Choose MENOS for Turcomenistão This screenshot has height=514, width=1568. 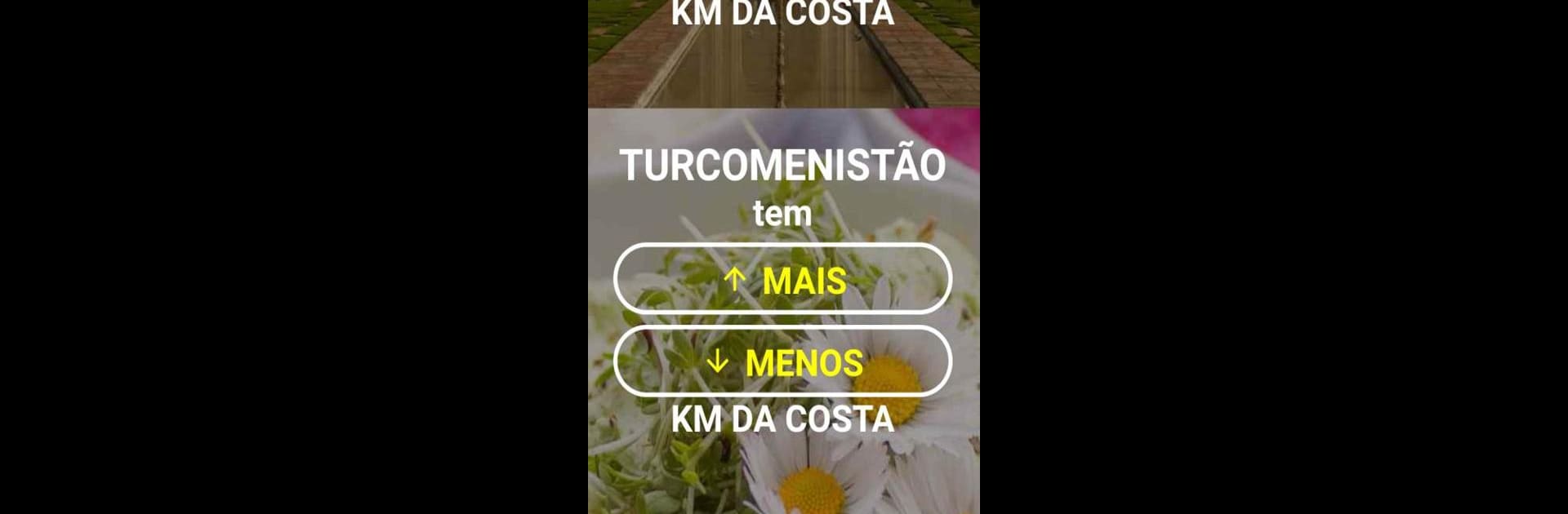(x=782, y=361)
